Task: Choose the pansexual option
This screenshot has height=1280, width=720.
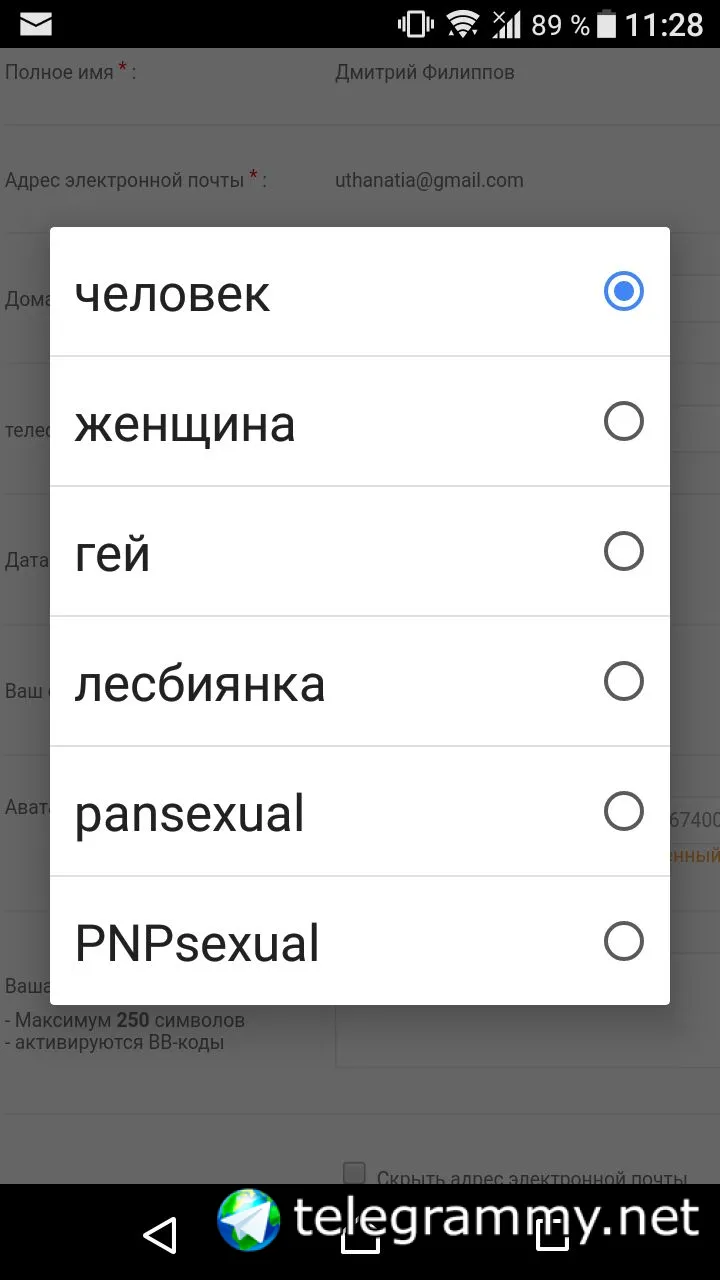Action: [x=360, y=812]
